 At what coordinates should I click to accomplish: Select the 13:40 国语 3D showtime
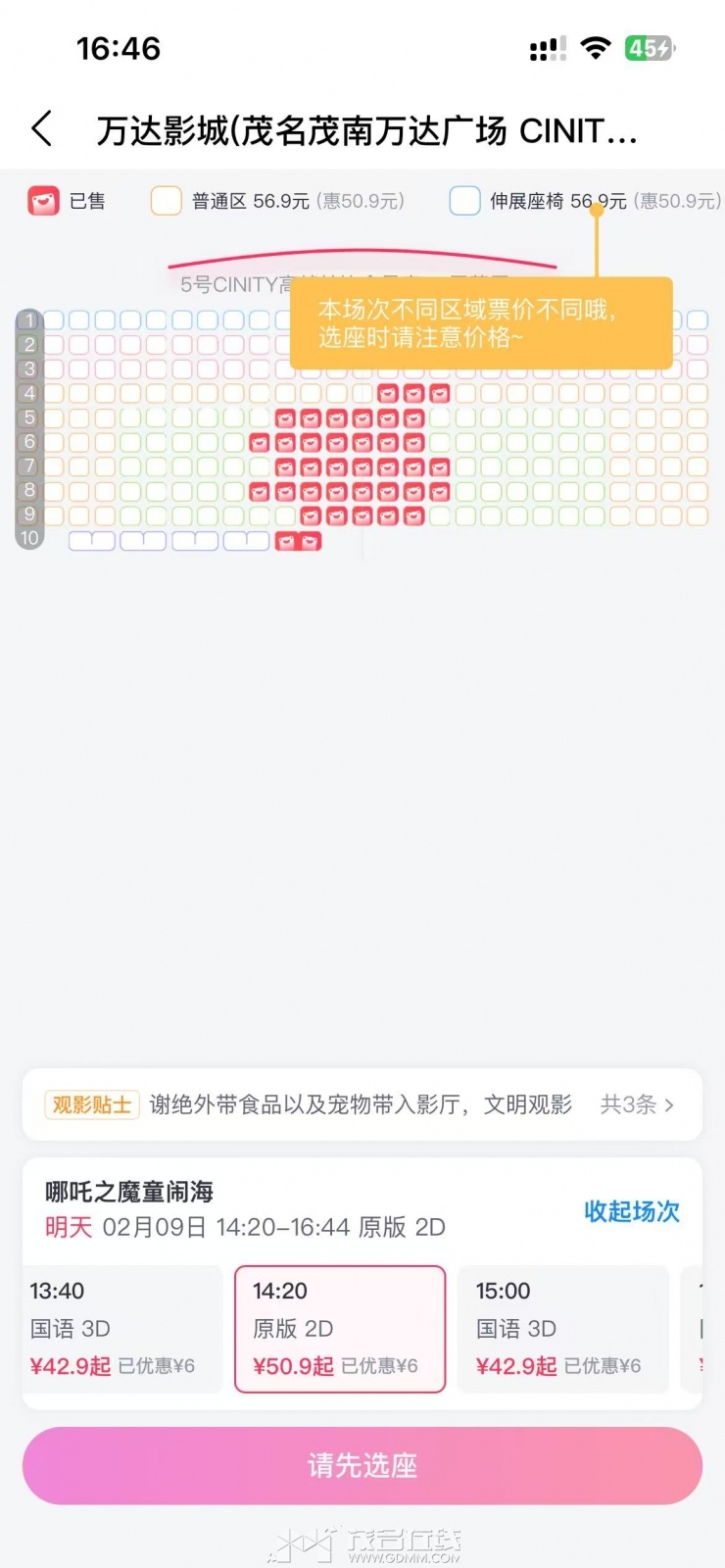click(122, 1327)
